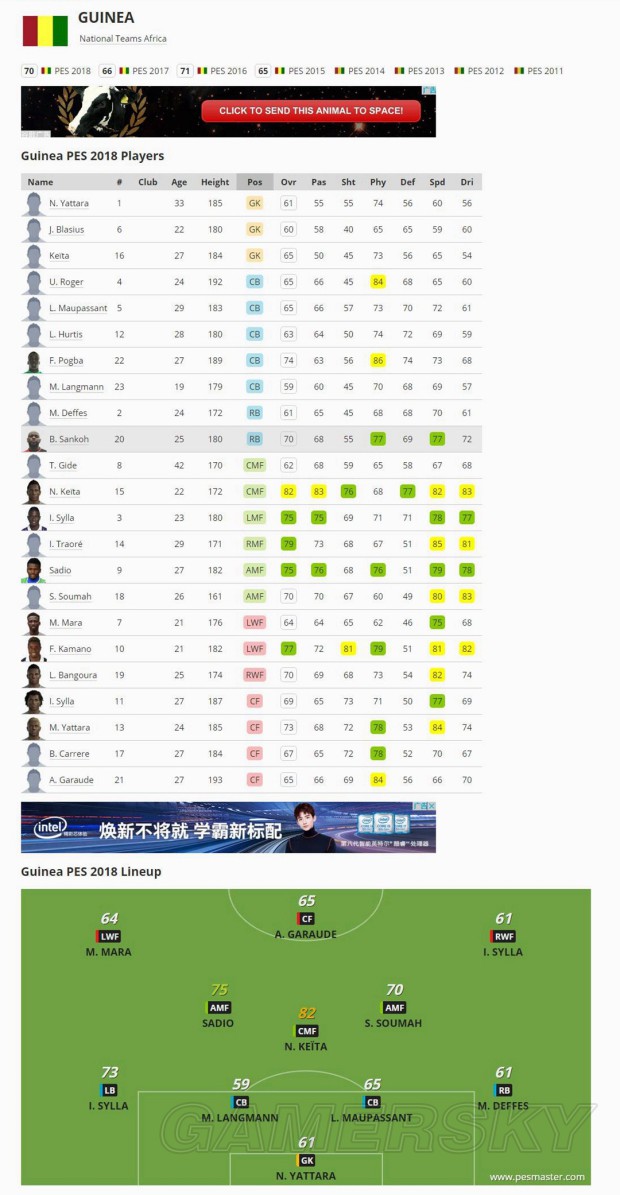View I. Traoré's player details
This screenshot has width=620, height=1195.
pyautogui.click(x=66, y=544)
